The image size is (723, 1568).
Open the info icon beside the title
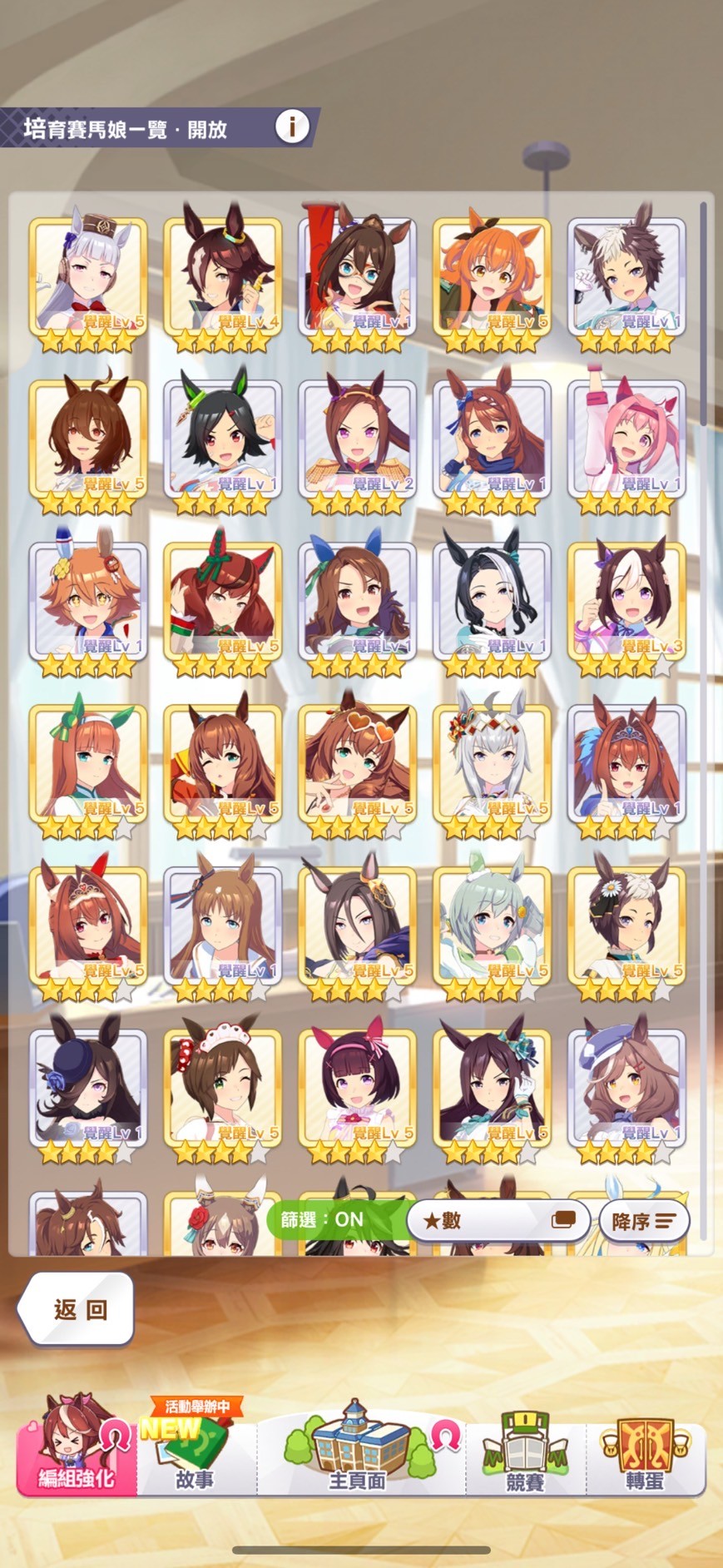pyautogui.click(x=291, y=127)
